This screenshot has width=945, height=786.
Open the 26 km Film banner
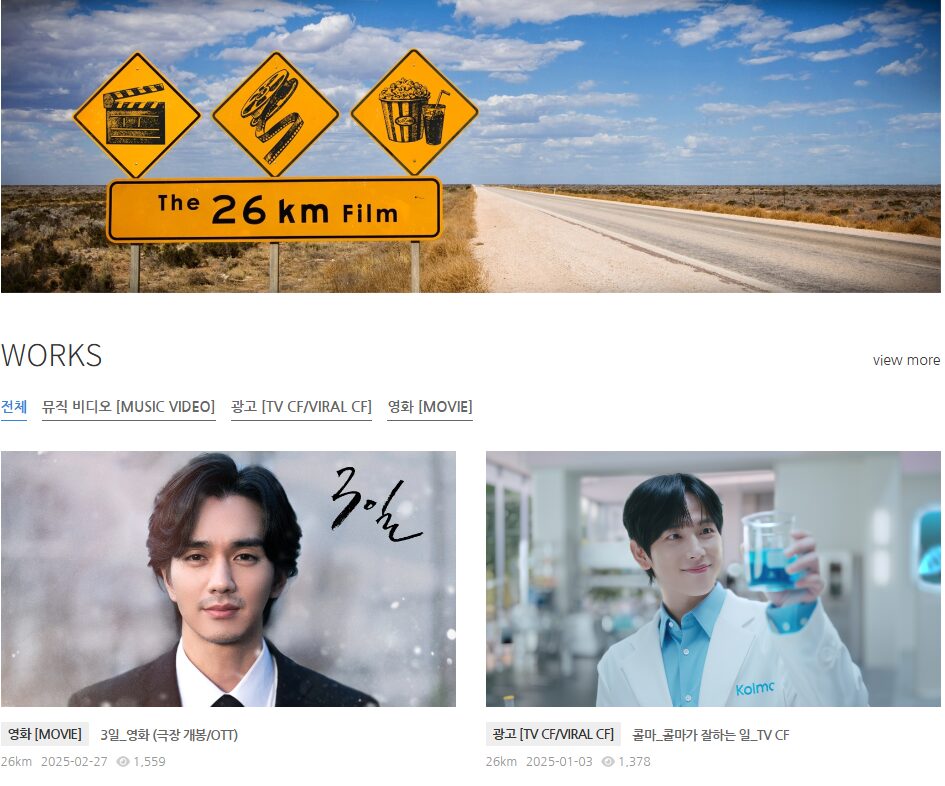point(470,146)
